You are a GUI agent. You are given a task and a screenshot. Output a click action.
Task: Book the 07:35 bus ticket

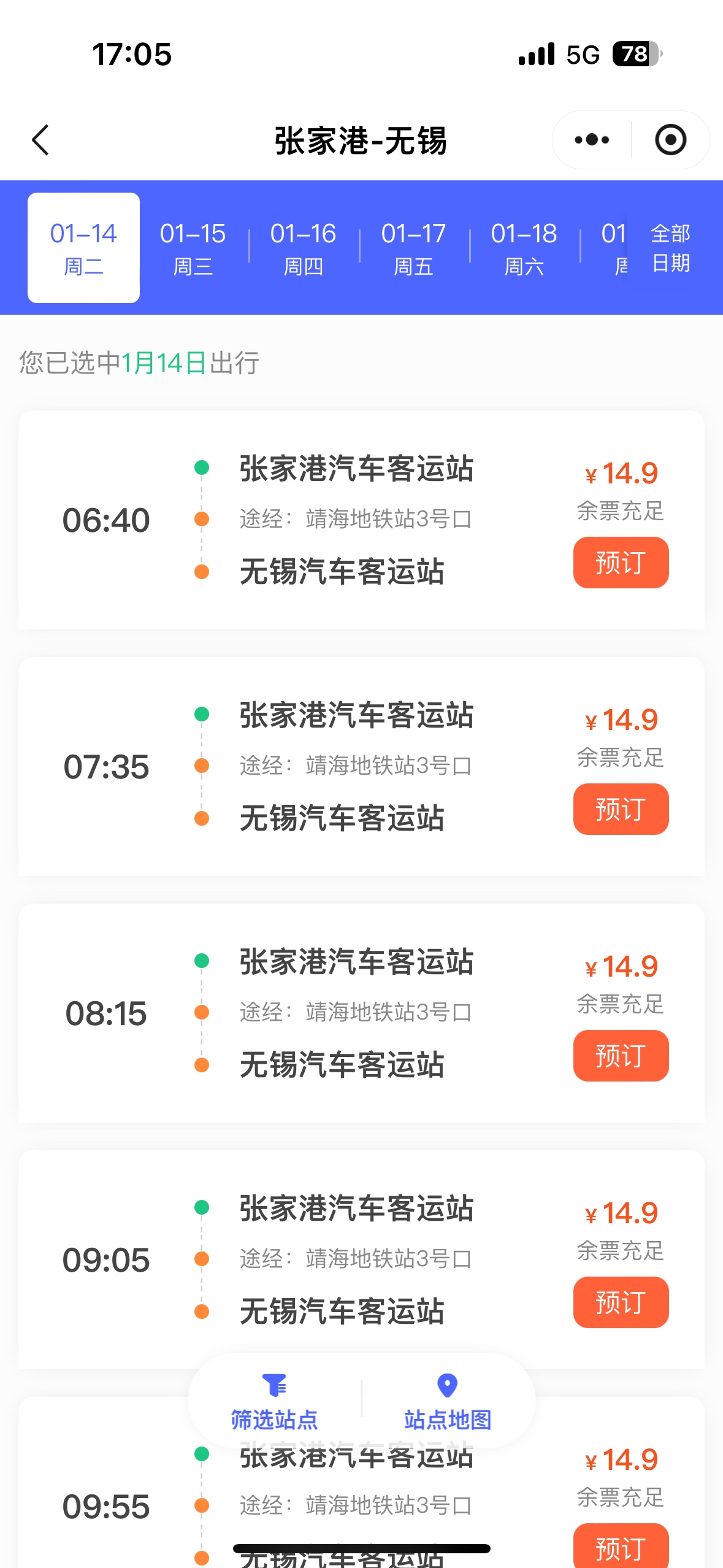point(621,809)
